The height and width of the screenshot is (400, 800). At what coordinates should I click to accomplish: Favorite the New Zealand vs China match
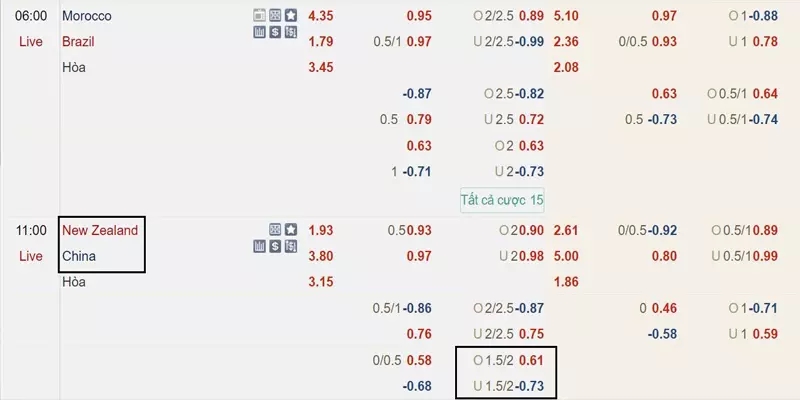[x=291, y=230]
